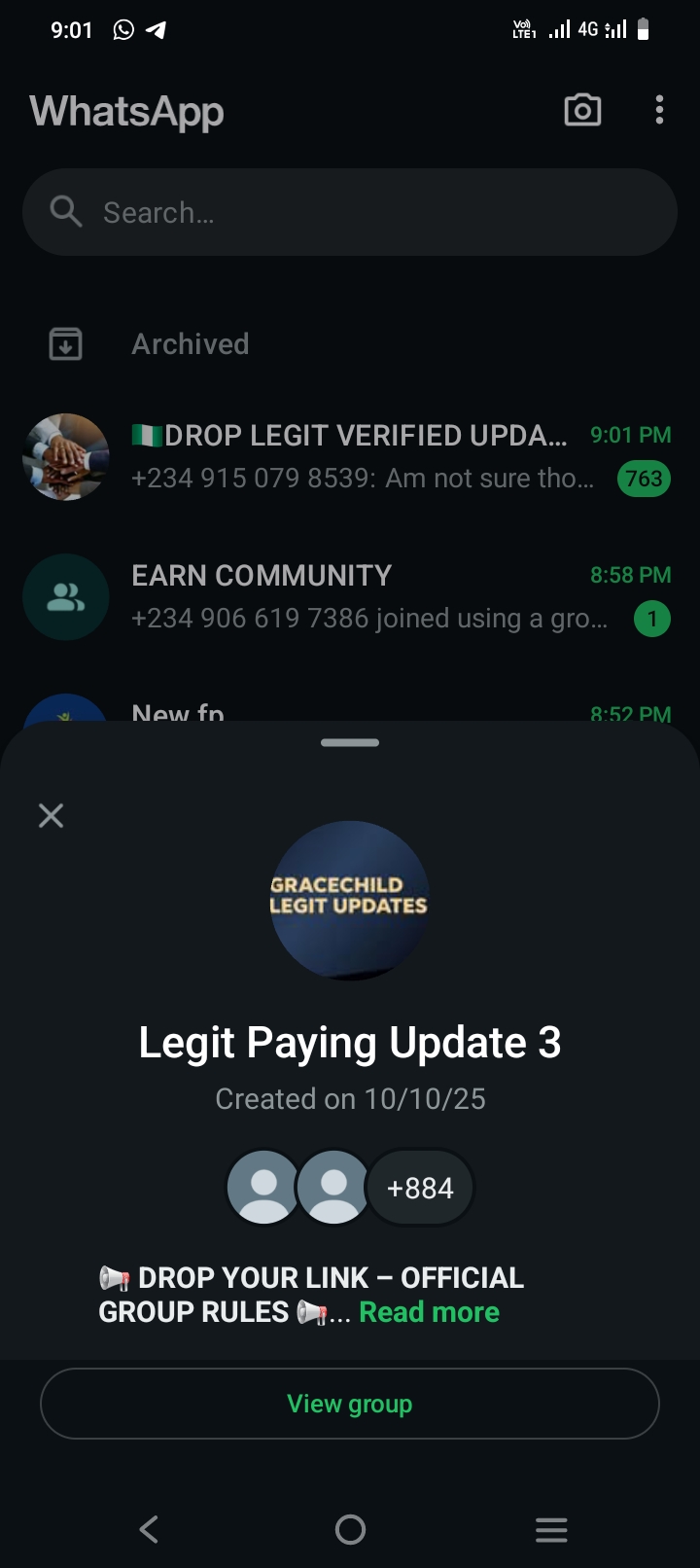Tap the Search field
The image size is (700, 1568).
click(x=350, y=212)
